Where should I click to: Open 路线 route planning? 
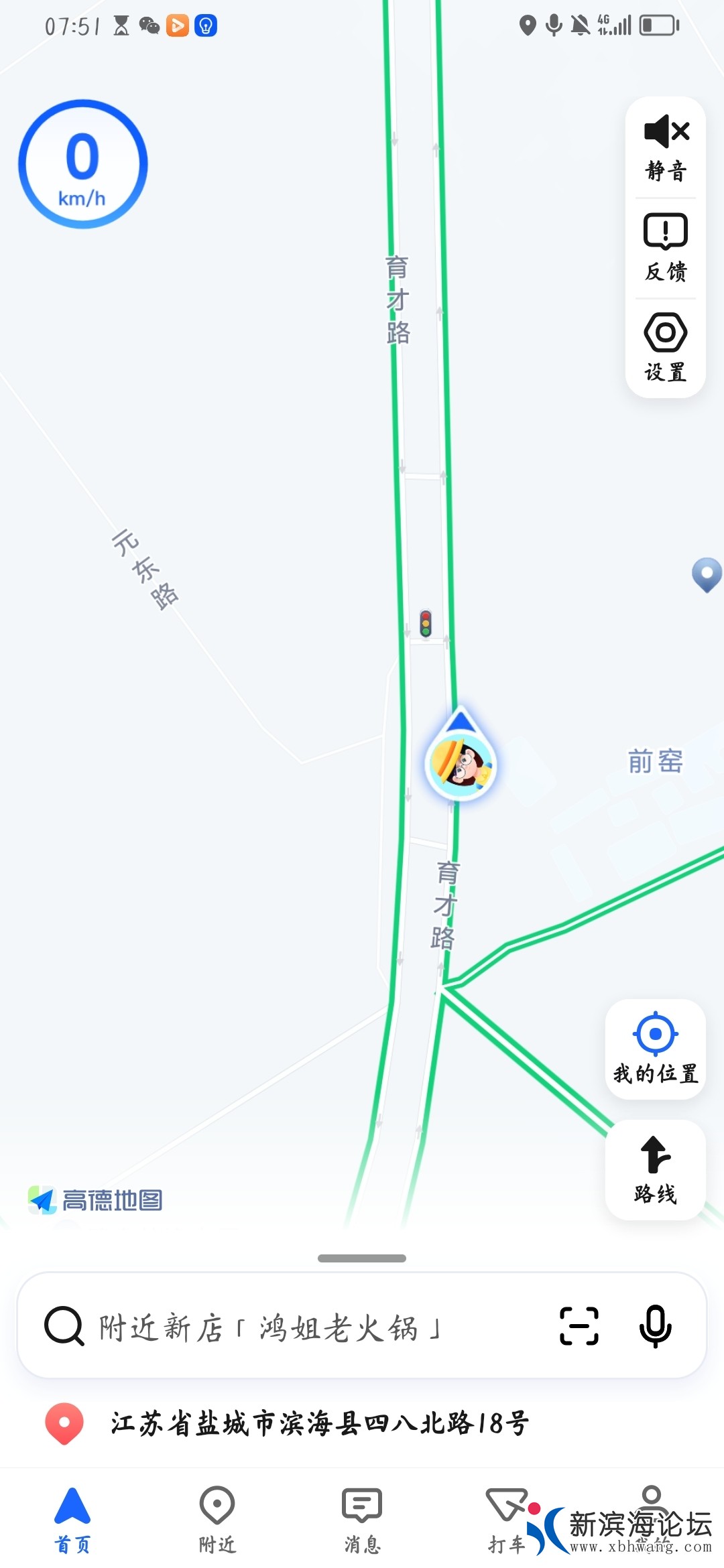[655, 1170]
